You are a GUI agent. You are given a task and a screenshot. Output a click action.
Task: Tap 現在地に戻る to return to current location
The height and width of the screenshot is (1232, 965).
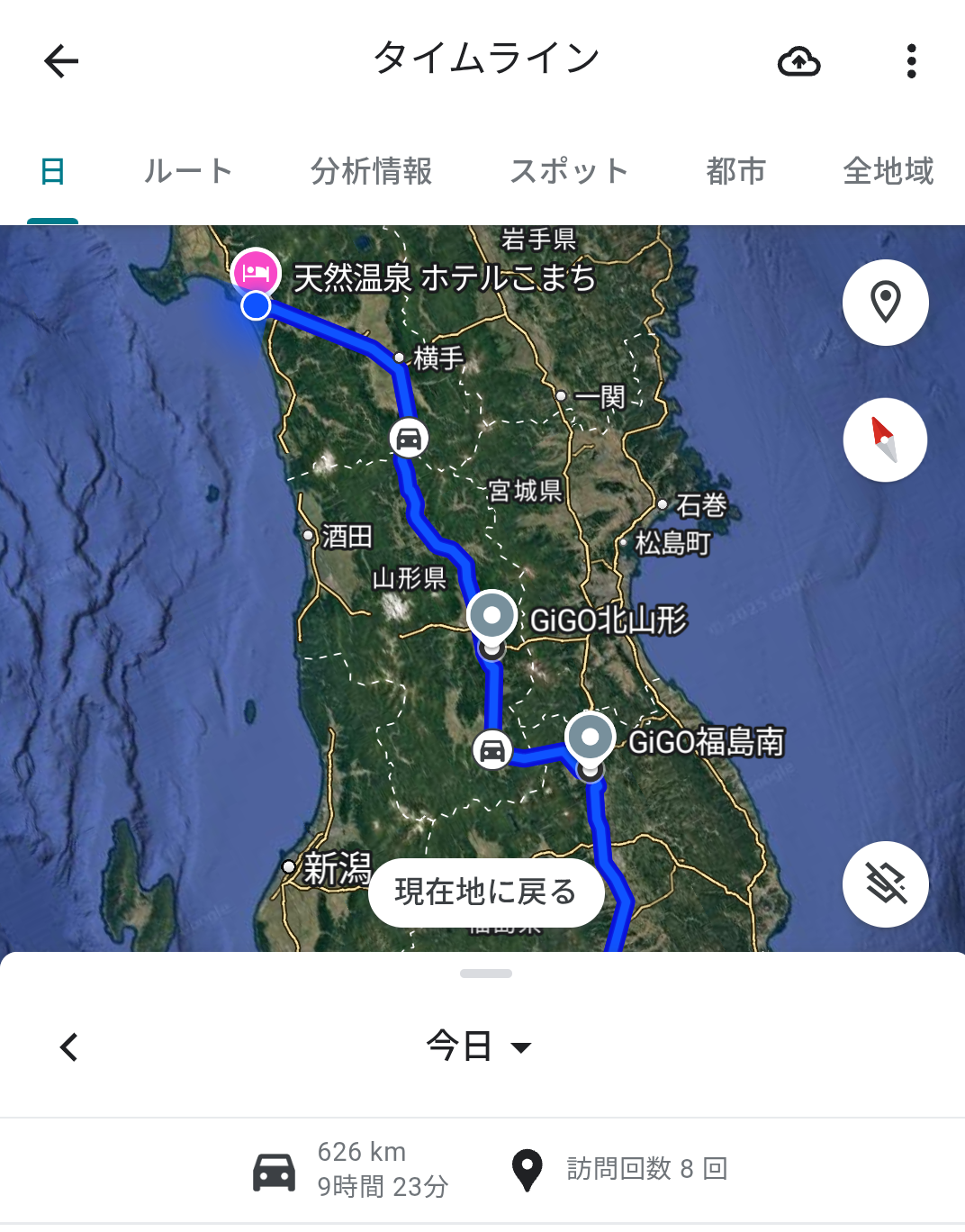point(486,892)
